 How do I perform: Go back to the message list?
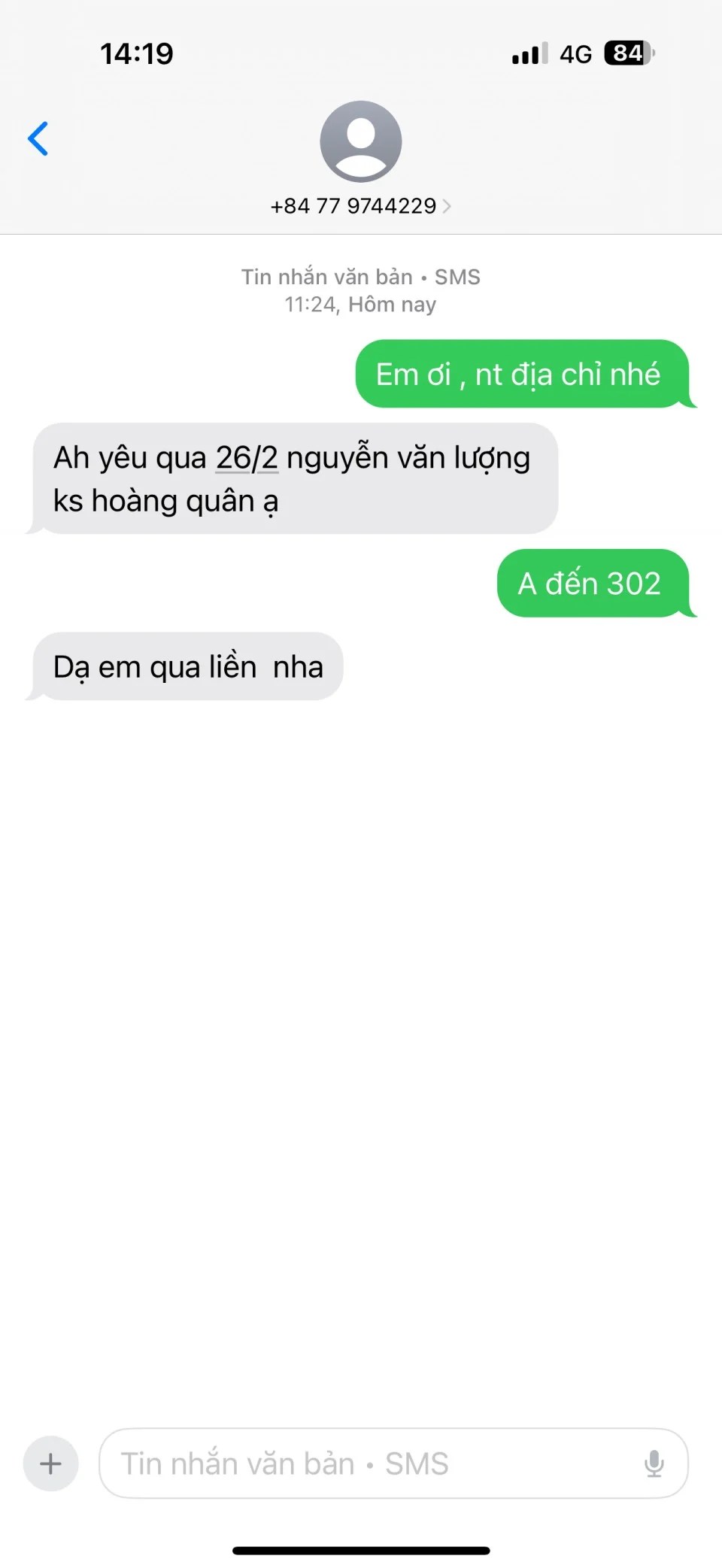pyautogui.click(x=38, y=139)
